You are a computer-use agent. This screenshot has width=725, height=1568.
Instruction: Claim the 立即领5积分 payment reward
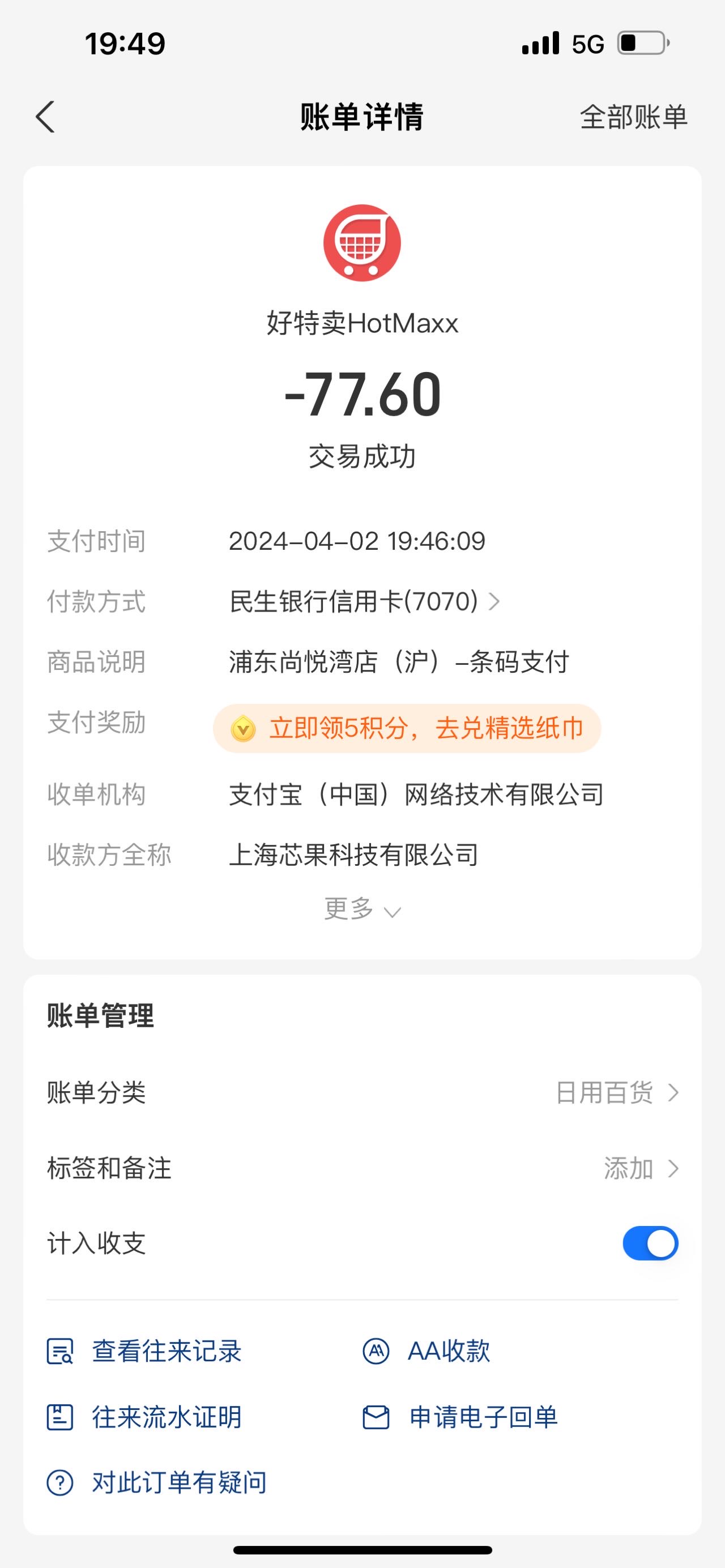click(x=407, y=728)
